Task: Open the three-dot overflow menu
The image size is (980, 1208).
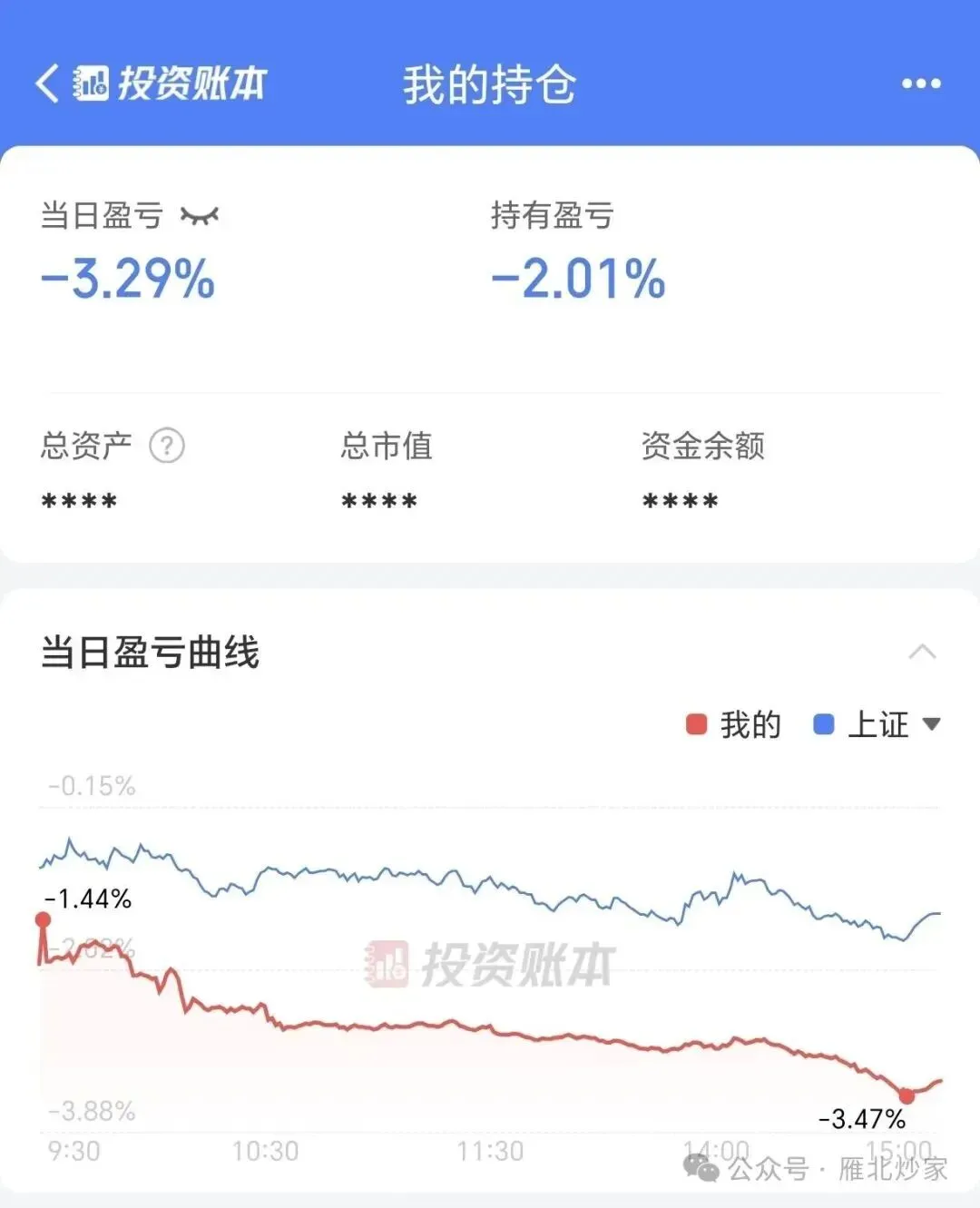Action: click(x=921, y=83)
